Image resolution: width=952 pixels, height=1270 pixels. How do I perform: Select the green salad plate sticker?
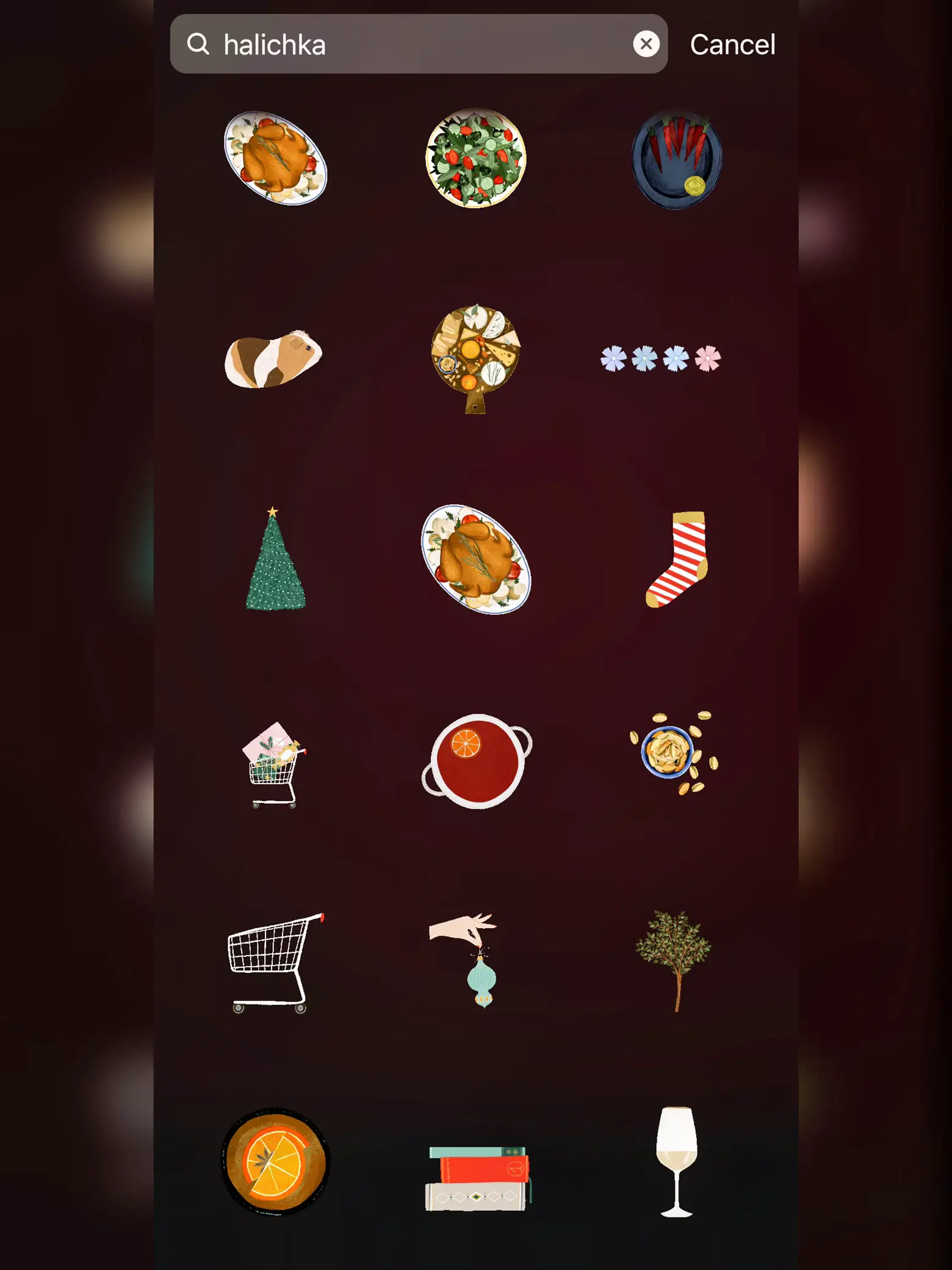coord(475,158)
